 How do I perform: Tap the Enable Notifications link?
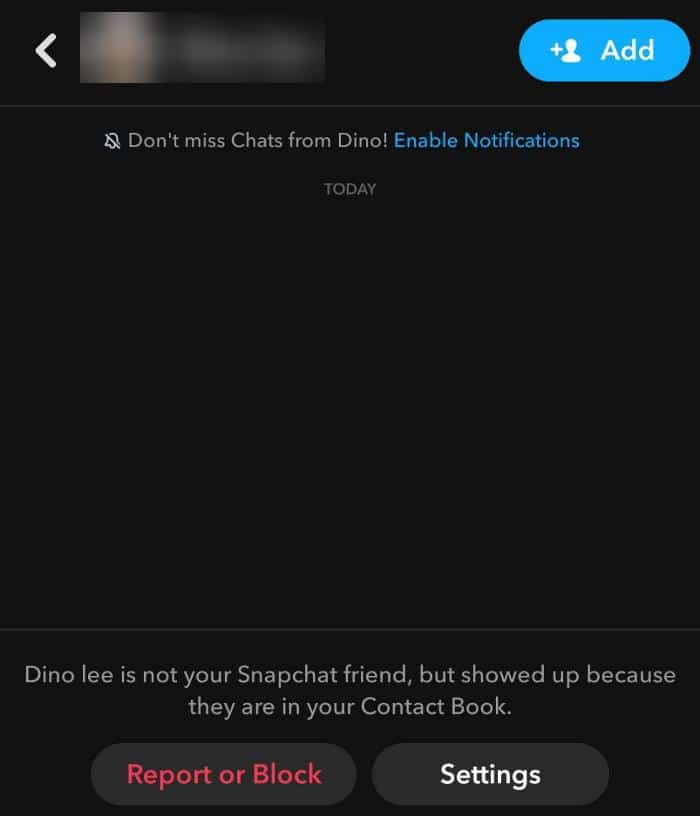click(x=486, y=141)
